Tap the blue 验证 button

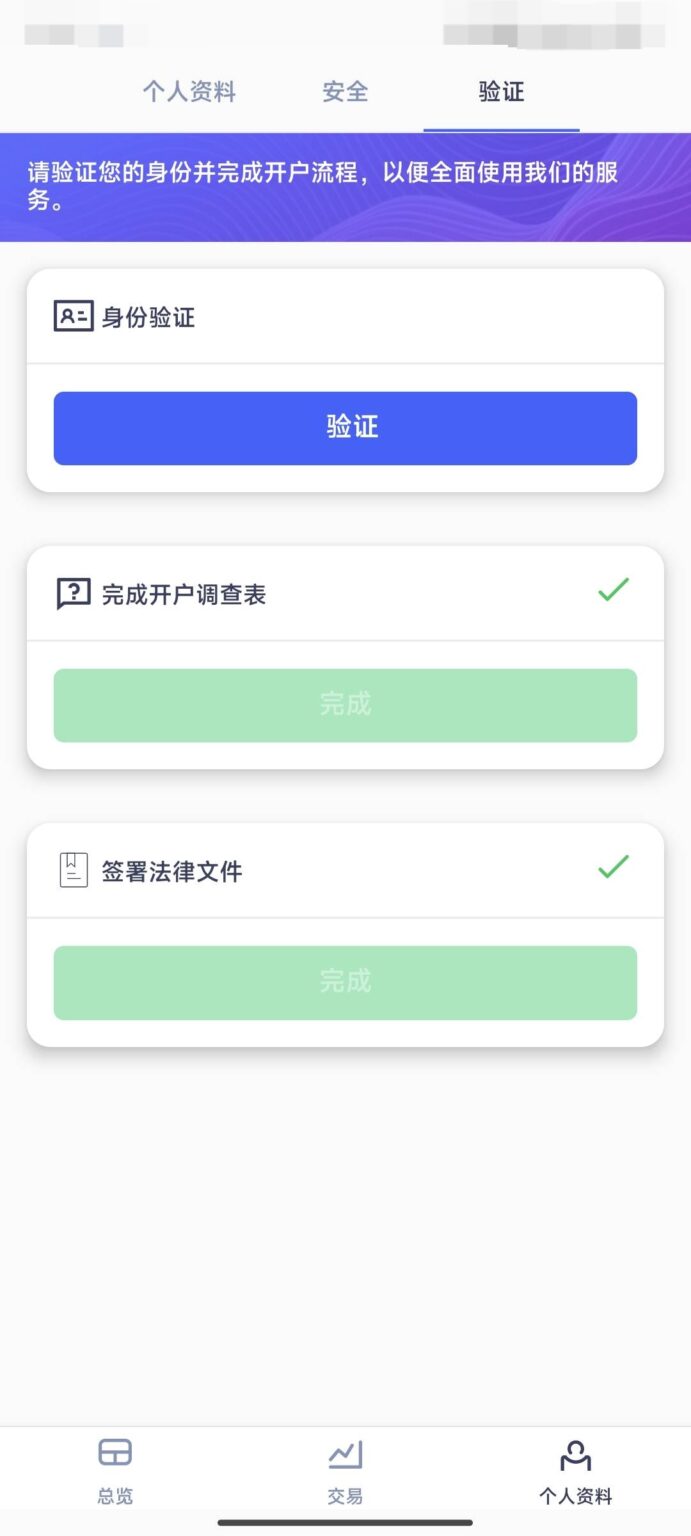click(345, 428)
